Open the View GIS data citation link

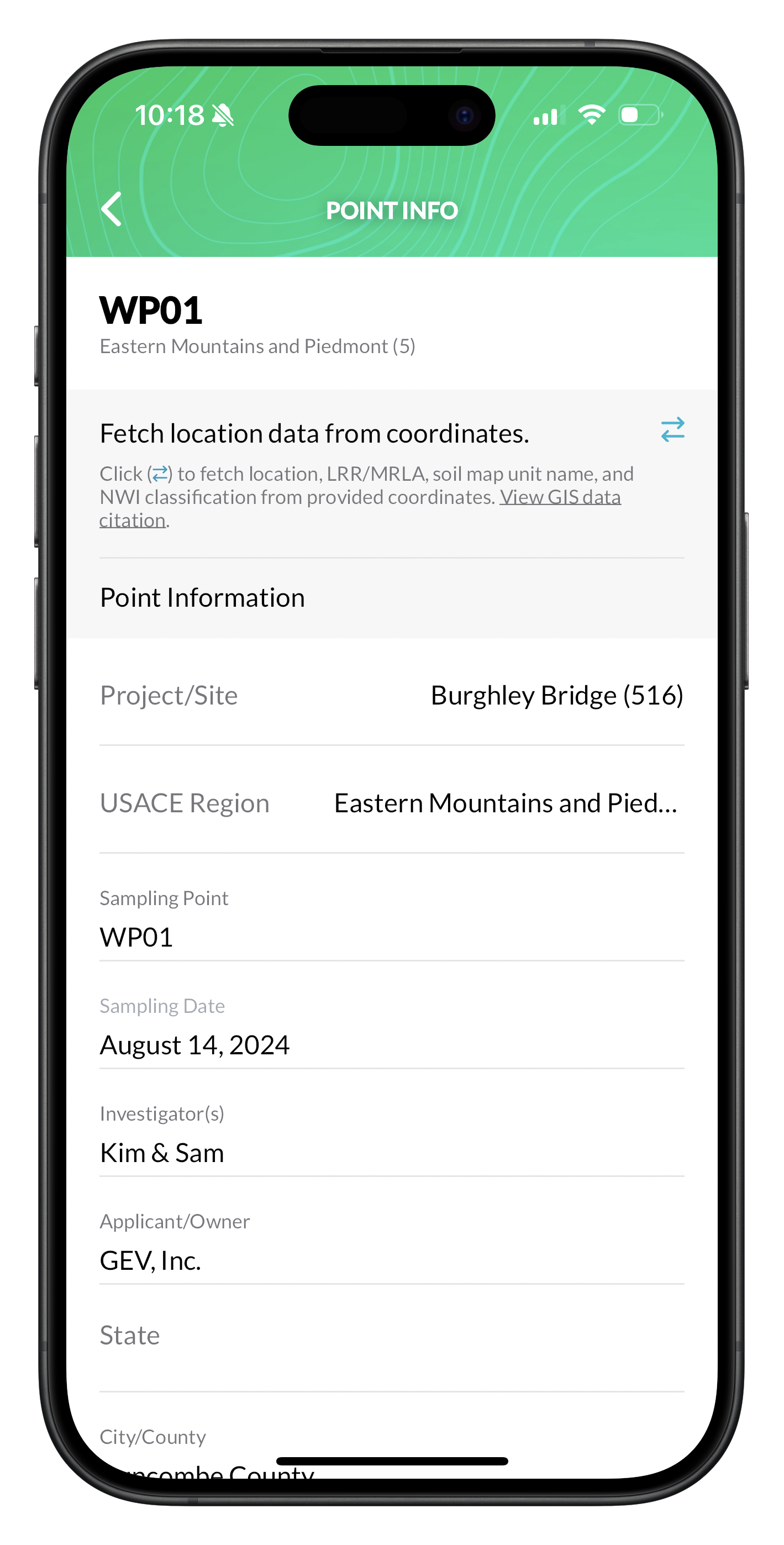click(x=559, y=497)
